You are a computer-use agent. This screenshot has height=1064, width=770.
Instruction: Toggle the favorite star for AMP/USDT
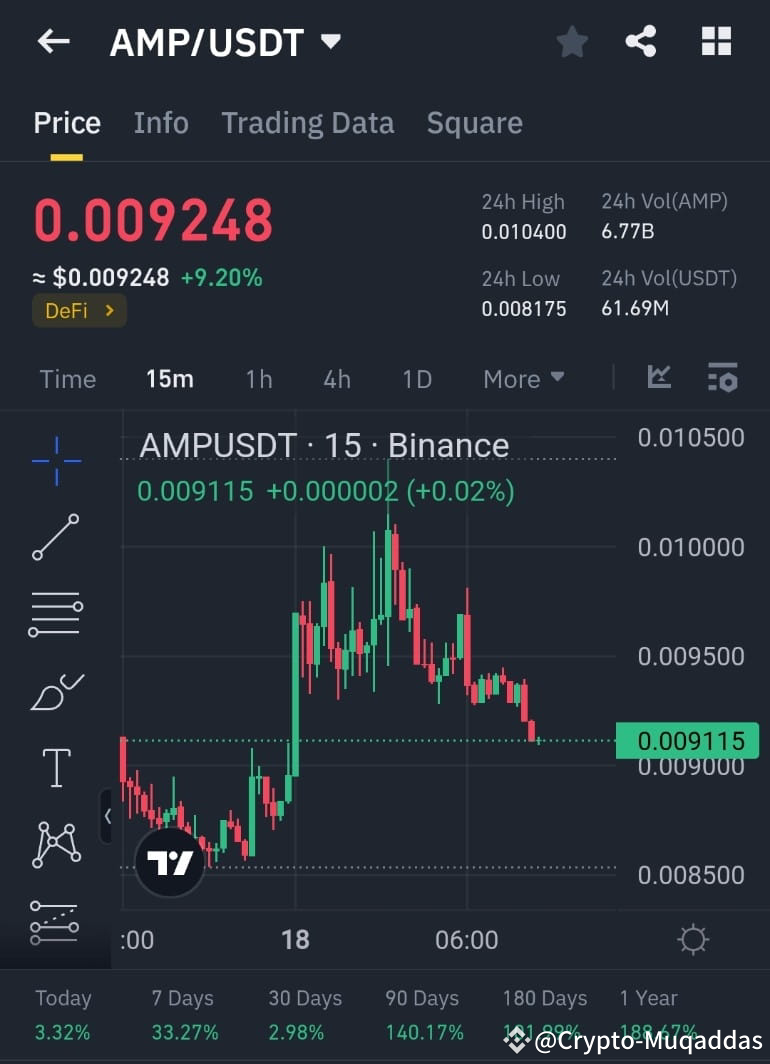click(571, 41)
